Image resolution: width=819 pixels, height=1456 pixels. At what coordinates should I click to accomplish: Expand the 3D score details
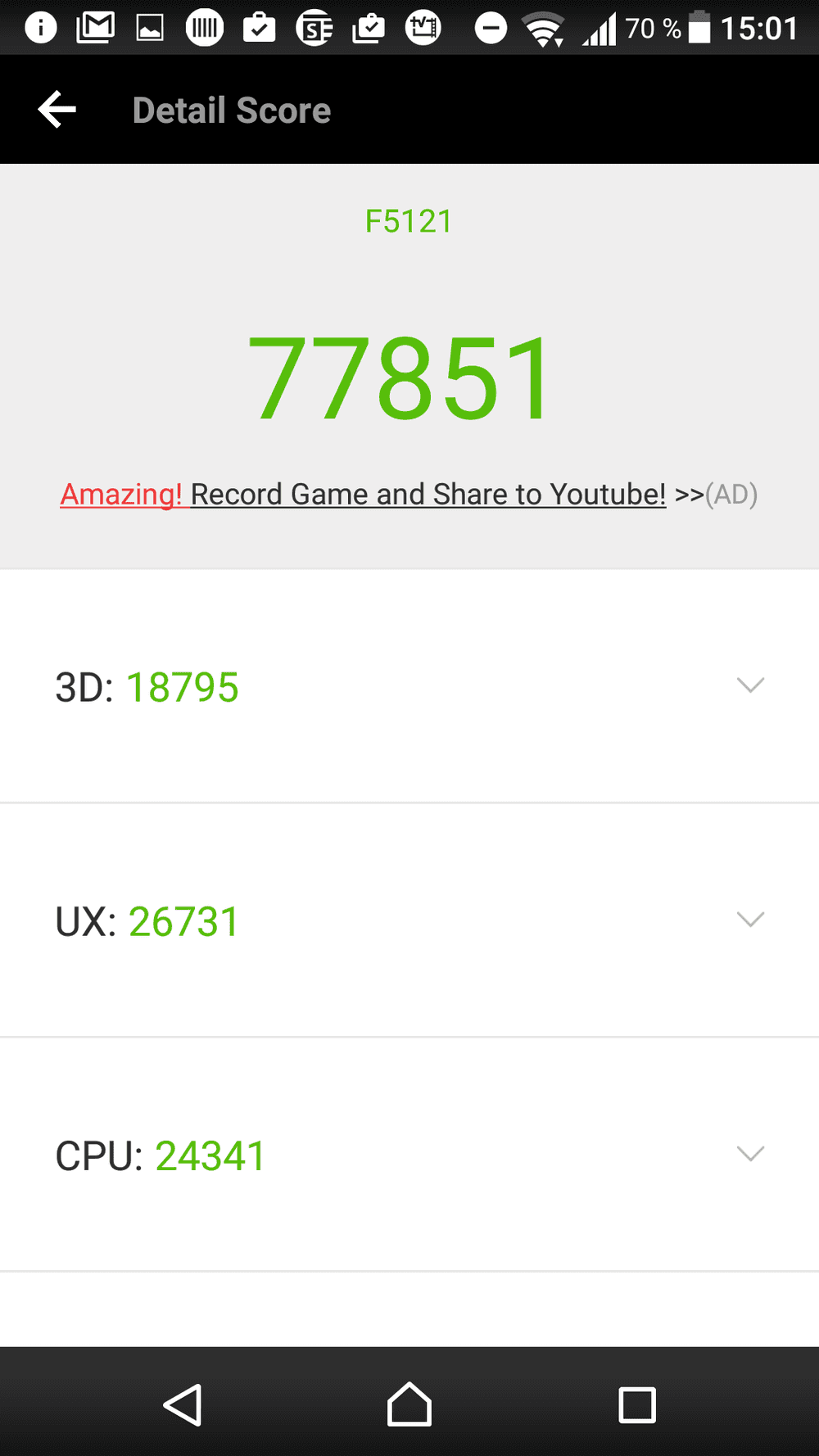(x=409, y=686)
